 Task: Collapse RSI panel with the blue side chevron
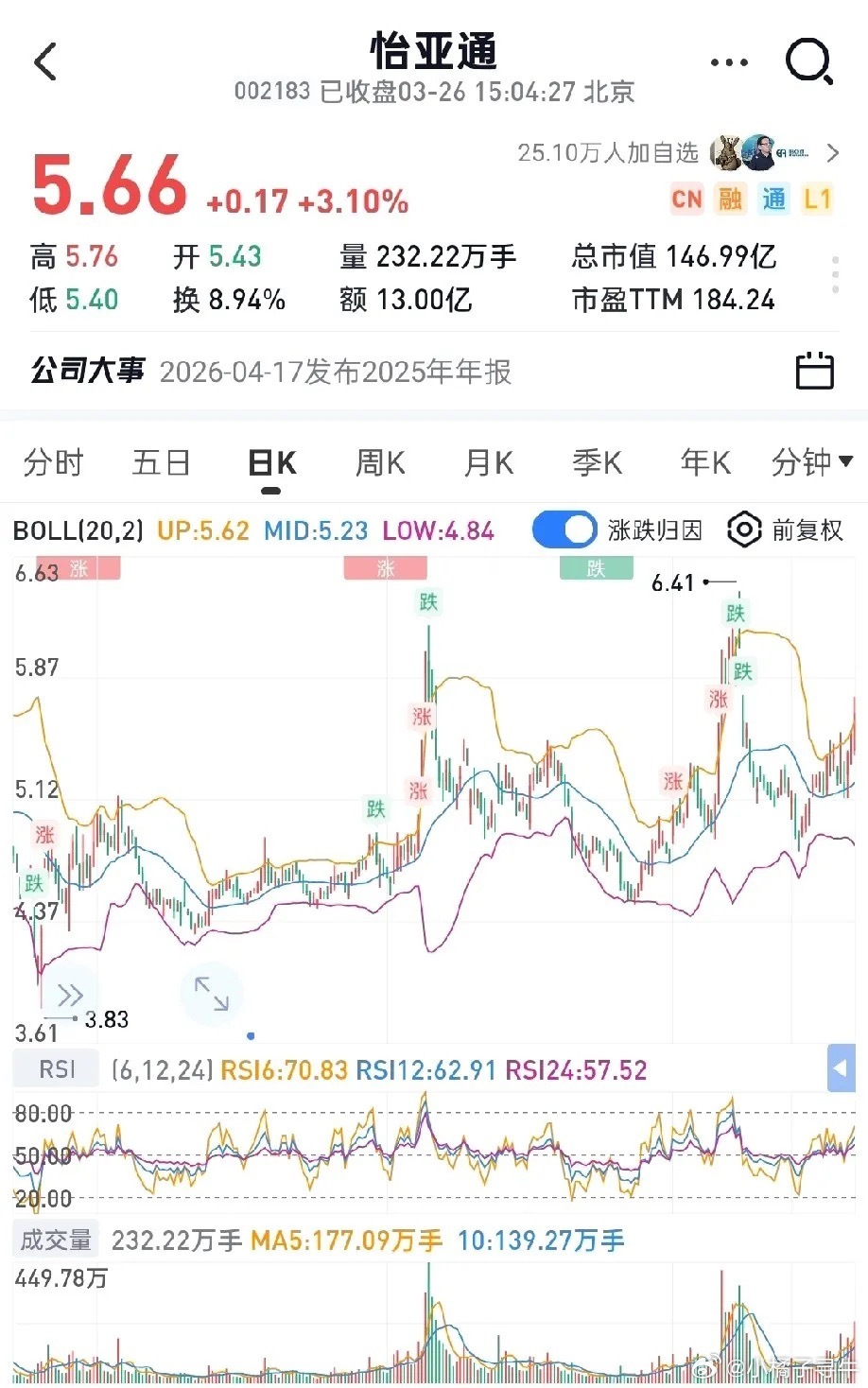click(840, 1067)
